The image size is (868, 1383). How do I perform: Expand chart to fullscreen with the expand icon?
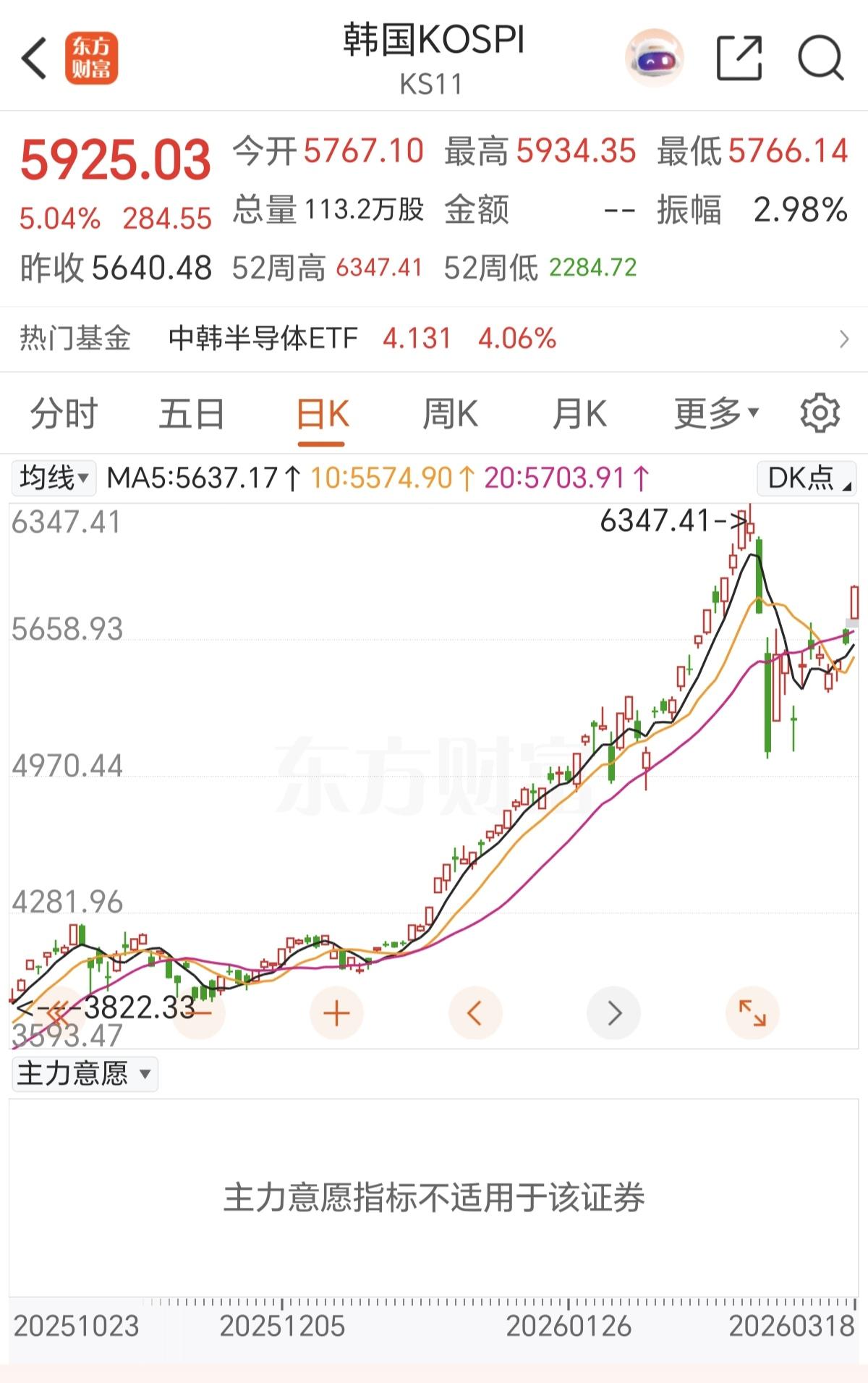coord(752,1013)
